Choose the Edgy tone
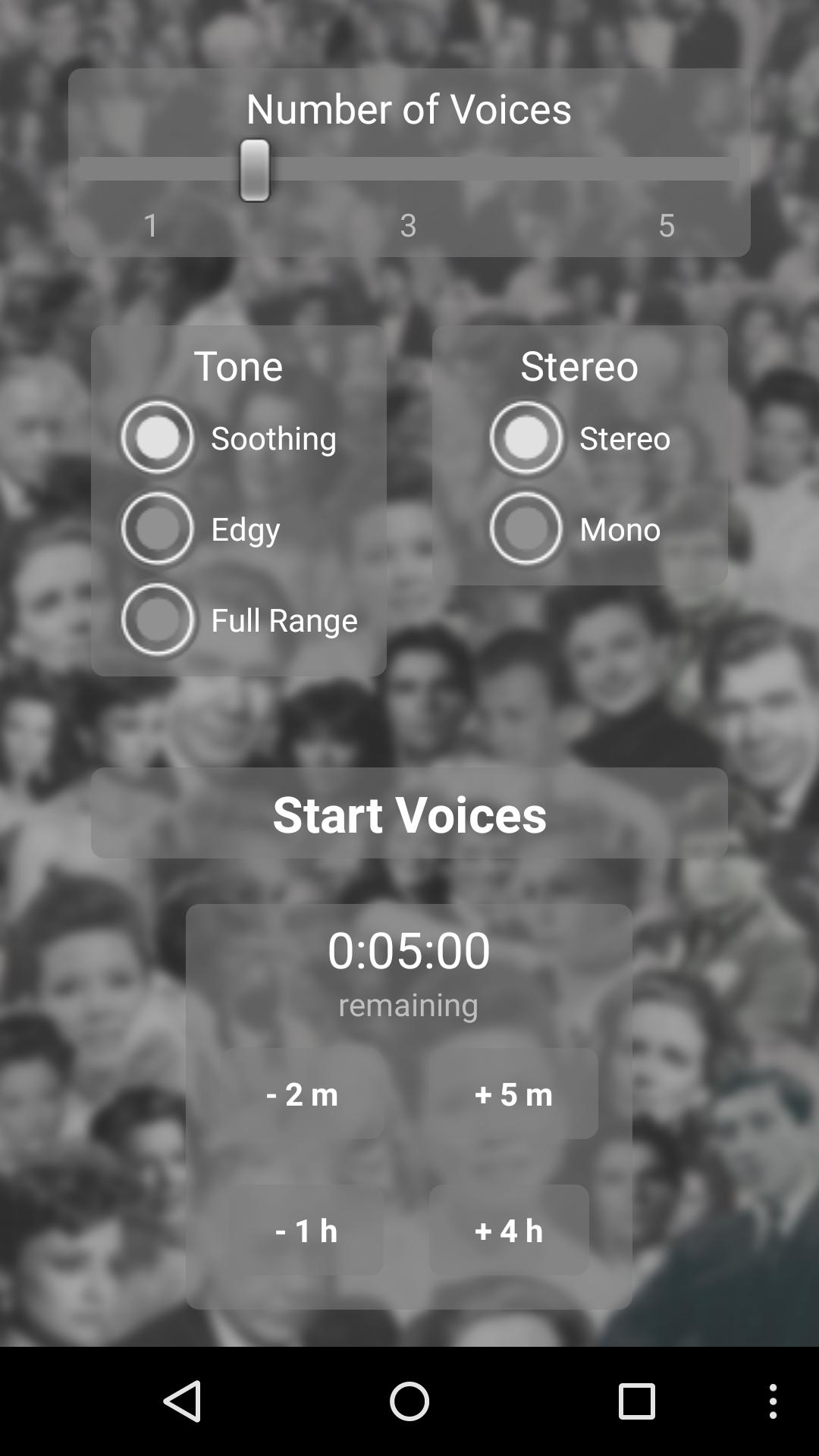The height and width of the screenshot is (1456, 819). (158, 529)
